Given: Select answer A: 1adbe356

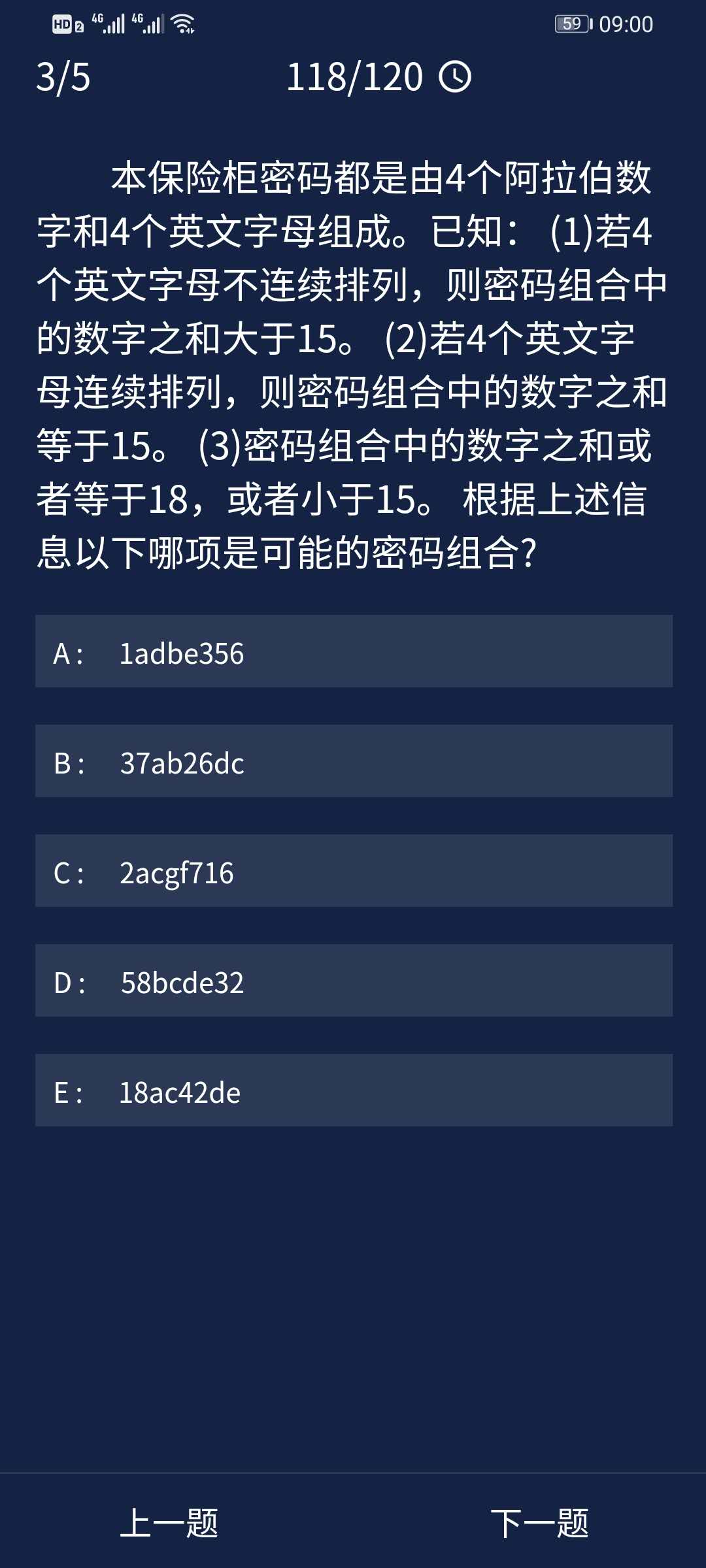Looking at the screenshot, I should point(353,651).
